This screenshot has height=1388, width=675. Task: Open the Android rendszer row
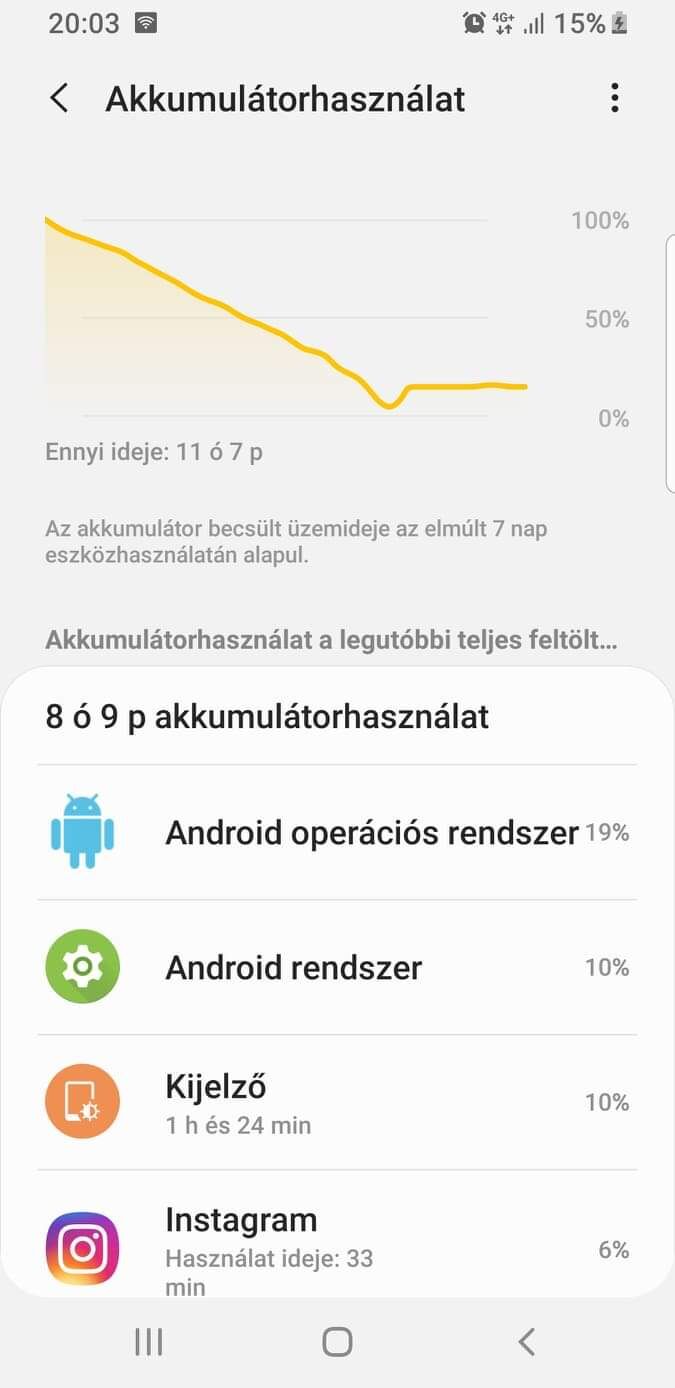337,967
